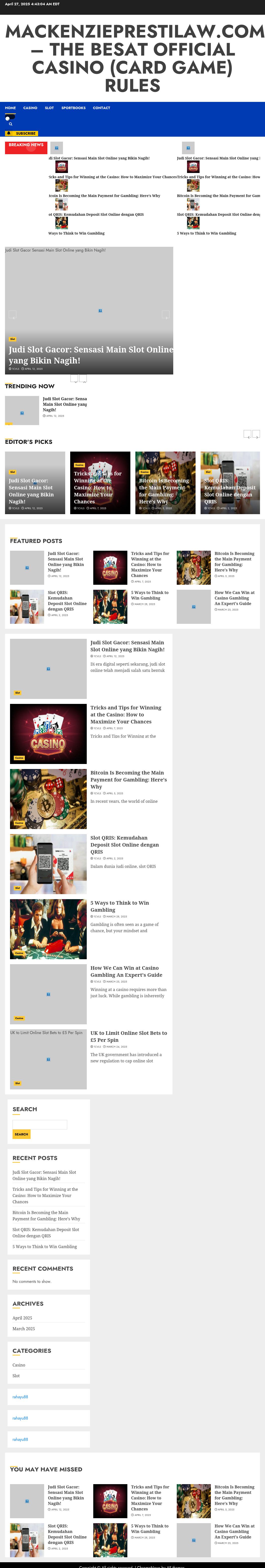Read UK to Limit Online Slot Bets article
265x1568 pixels.
pyautogui.click(x=129, y=1036)
